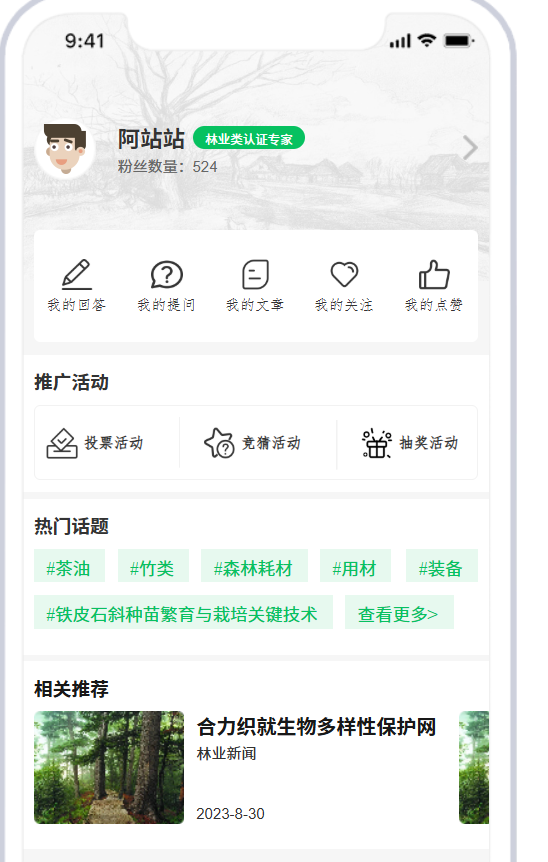Select the #装备 topic chip
548x862 pixels.
point(442,566)
